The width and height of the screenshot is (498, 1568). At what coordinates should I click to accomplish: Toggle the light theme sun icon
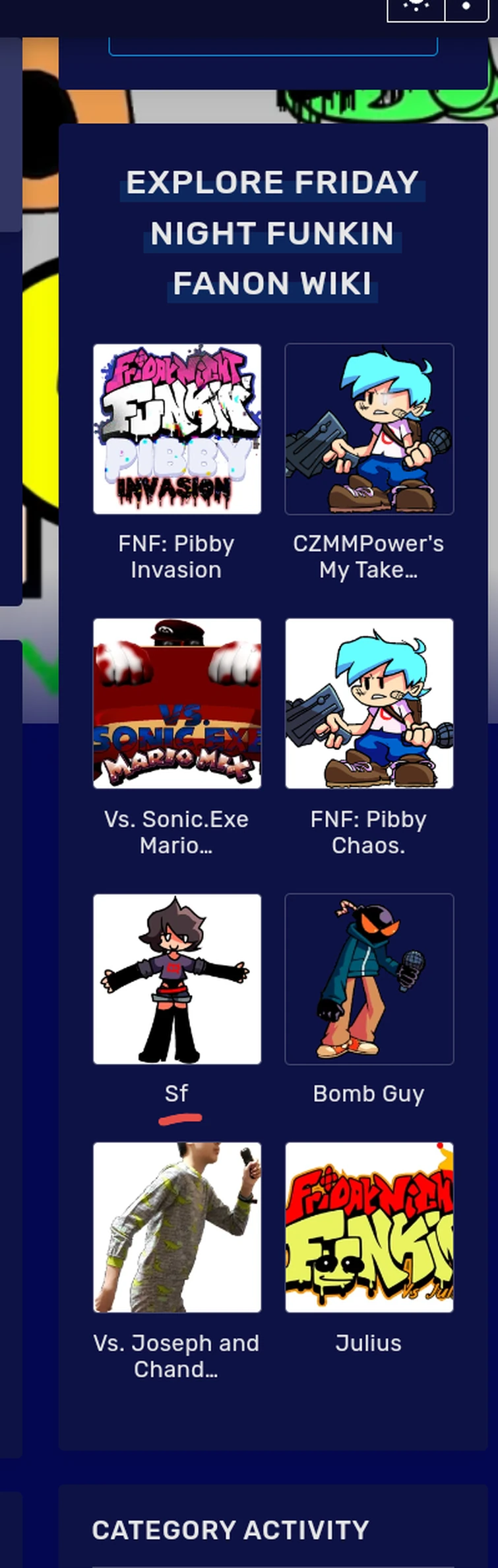tap(416, 7)
